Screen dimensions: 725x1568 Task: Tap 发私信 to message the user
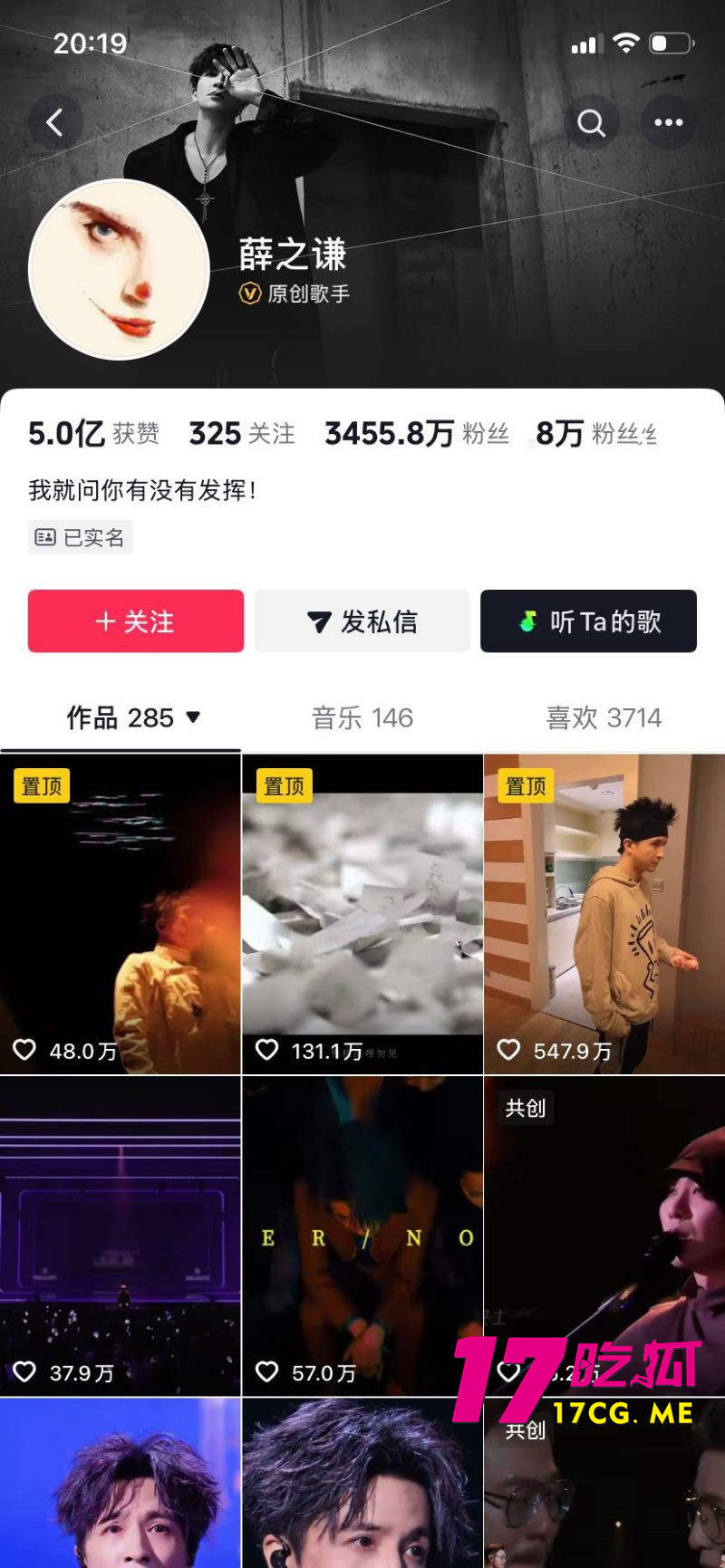pyautogui.click(x=362, y=621)
